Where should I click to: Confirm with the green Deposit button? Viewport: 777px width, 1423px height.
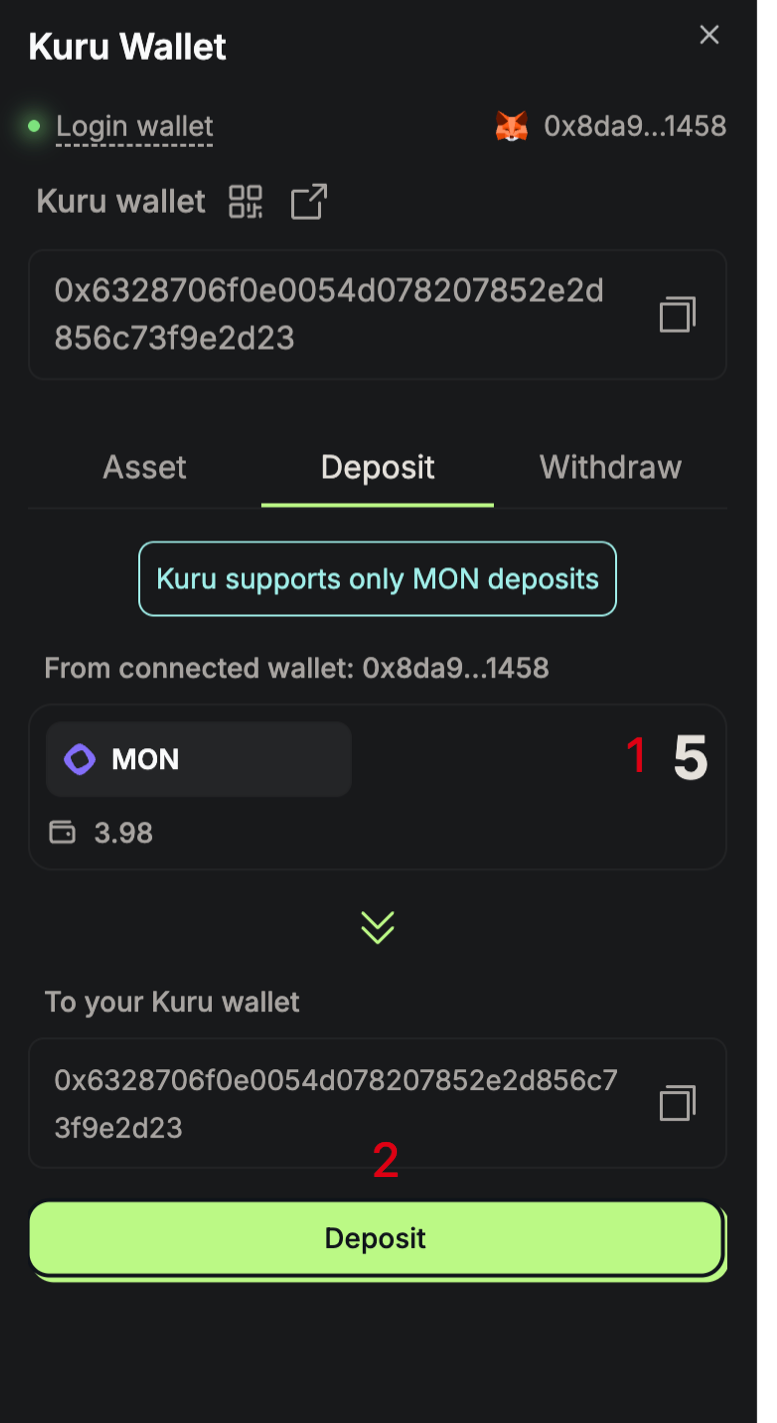click(x=376, y=1238)
